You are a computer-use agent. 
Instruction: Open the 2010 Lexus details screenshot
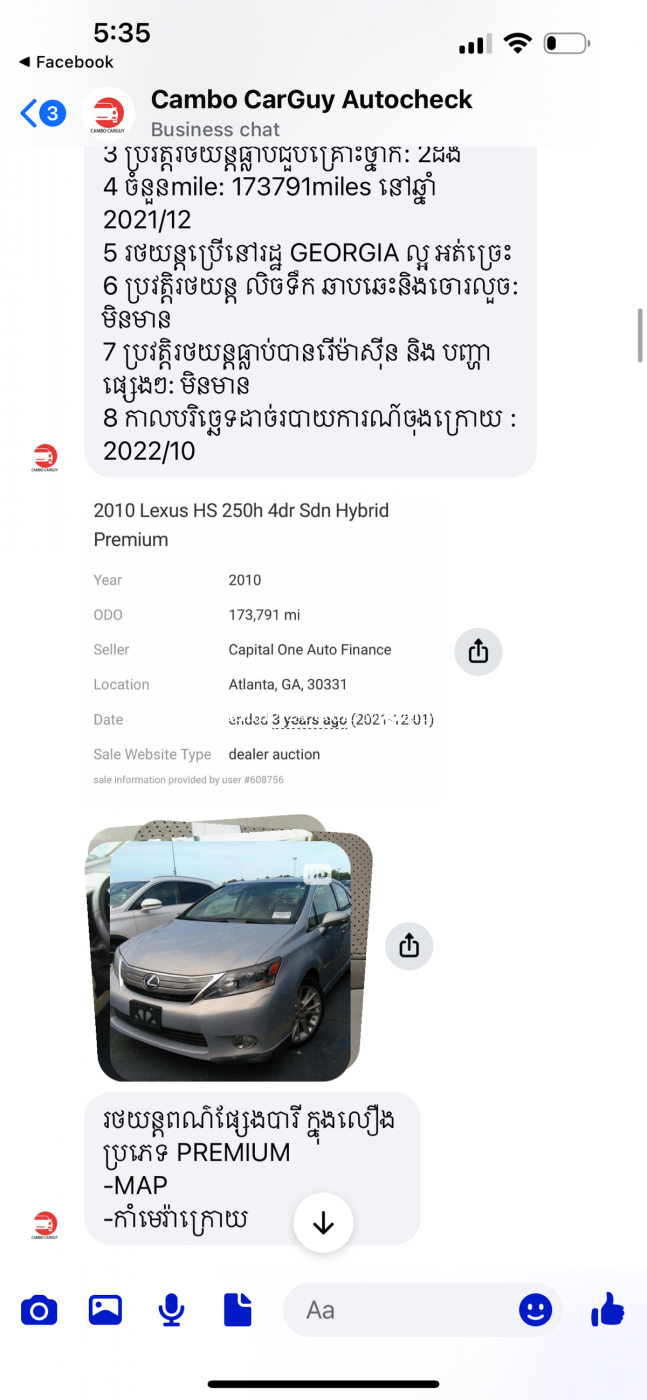pos(265,644)
